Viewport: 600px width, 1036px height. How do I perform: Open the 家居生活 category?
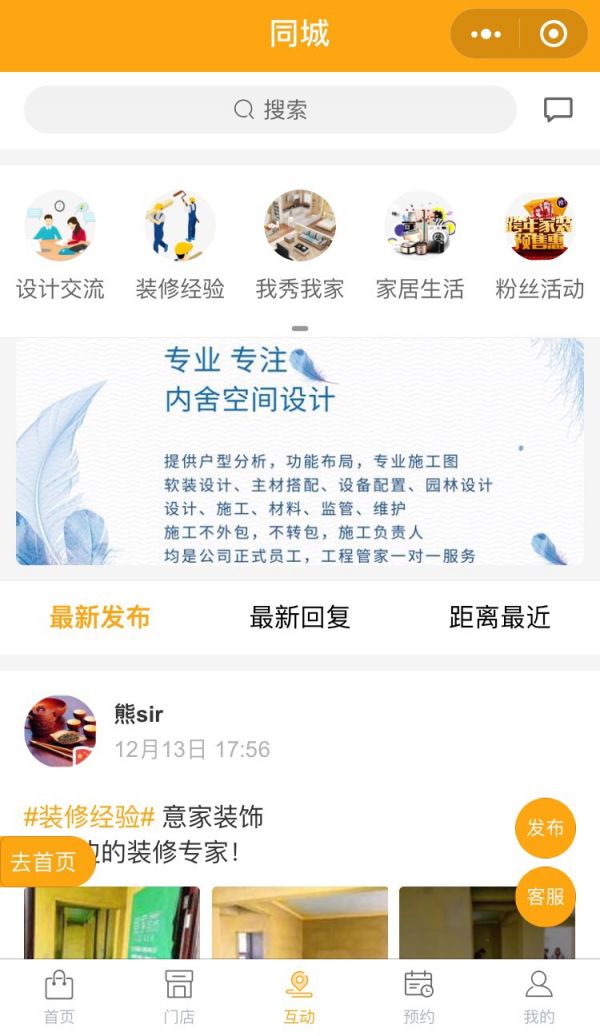pyautogui.click(x=420, y=246)
